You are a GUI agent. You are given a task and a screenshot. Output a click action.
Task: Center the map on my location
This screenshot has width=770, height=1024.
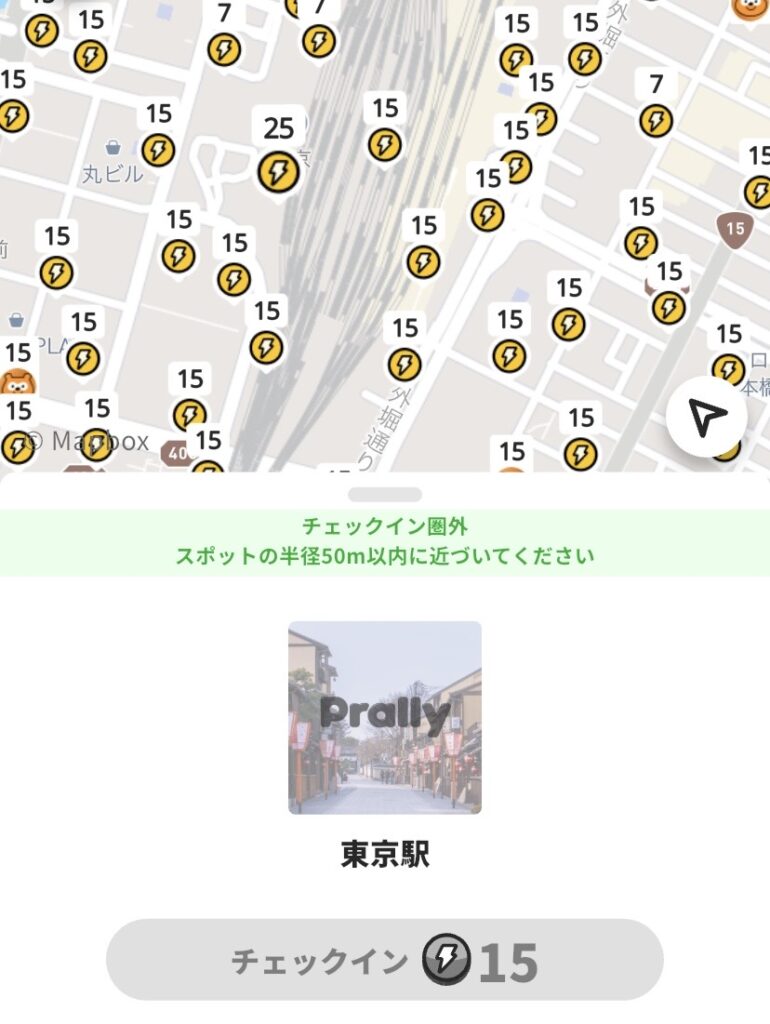point(706,418)
